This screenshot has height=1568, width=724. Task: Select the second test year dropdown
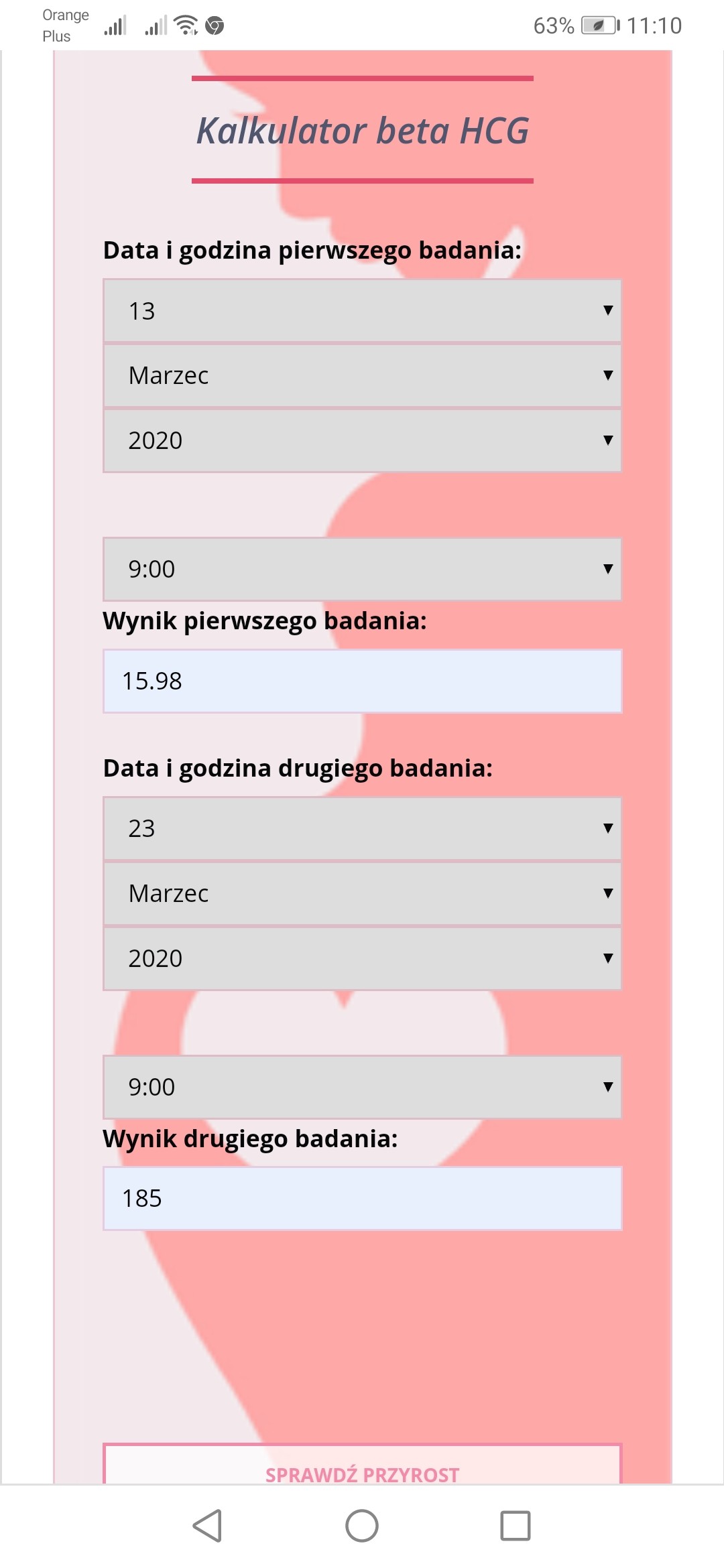pos(362,958)
